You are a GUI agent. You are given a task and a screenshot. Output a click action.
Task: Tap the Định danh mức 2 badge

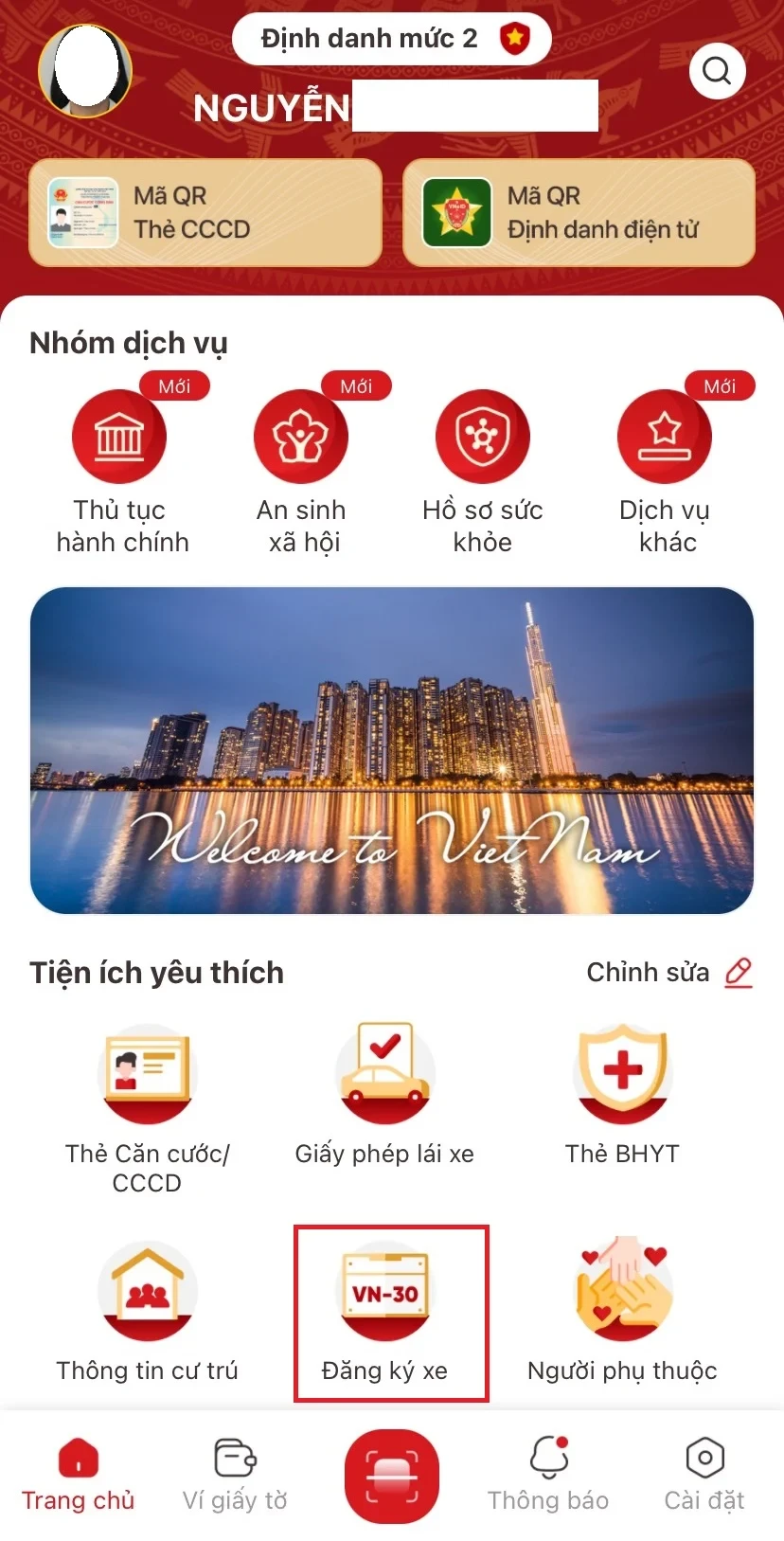391,38
